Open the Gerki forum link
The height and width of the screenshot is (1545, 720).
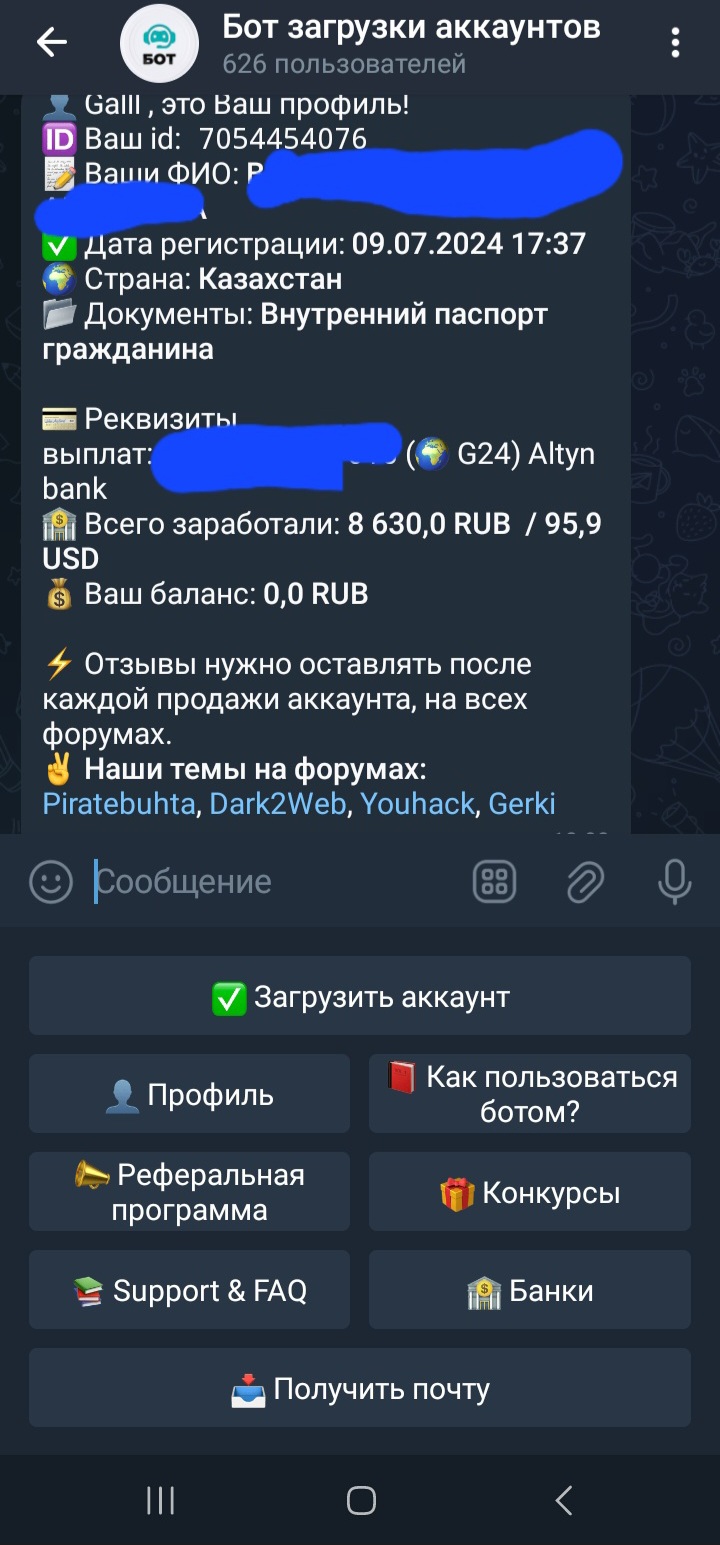(521, 804)
